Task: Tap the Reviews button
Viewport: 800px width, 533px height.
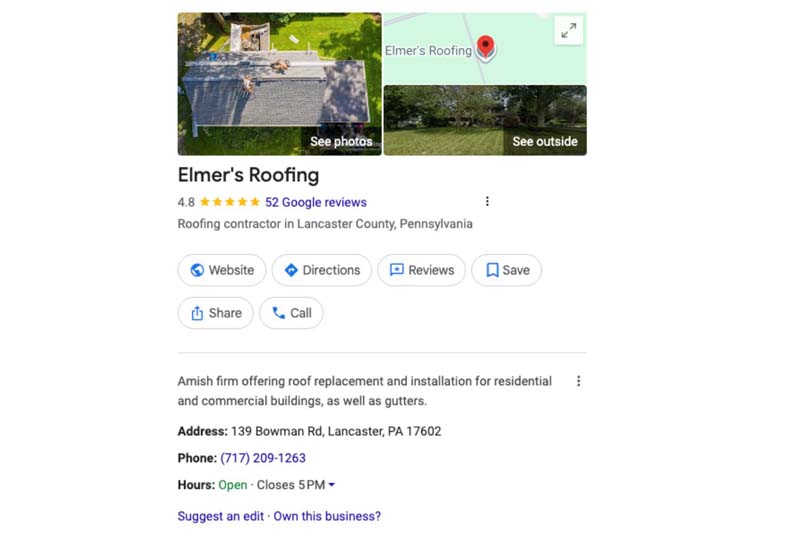Action: click(x=421, y=270)
